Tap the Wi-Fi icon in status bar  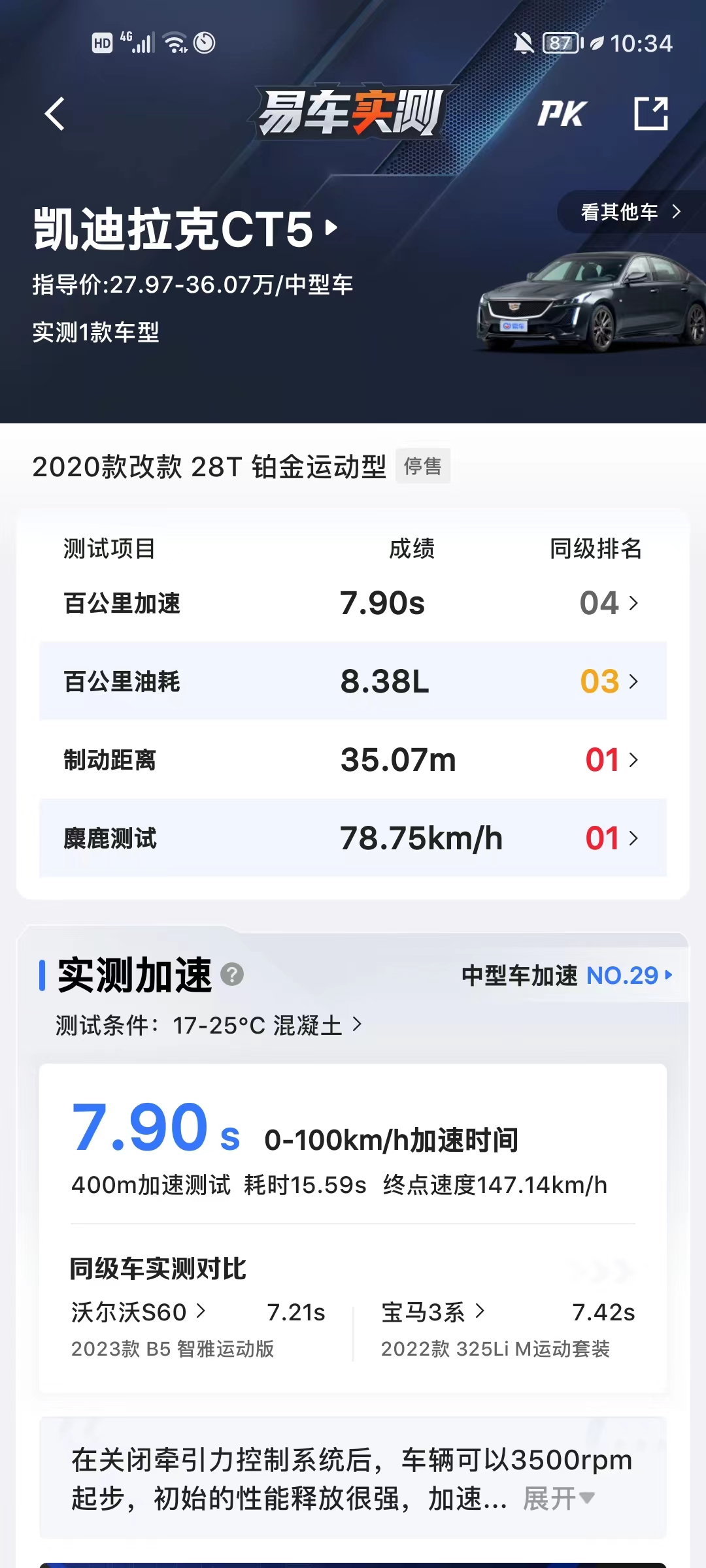pos(176,42)
